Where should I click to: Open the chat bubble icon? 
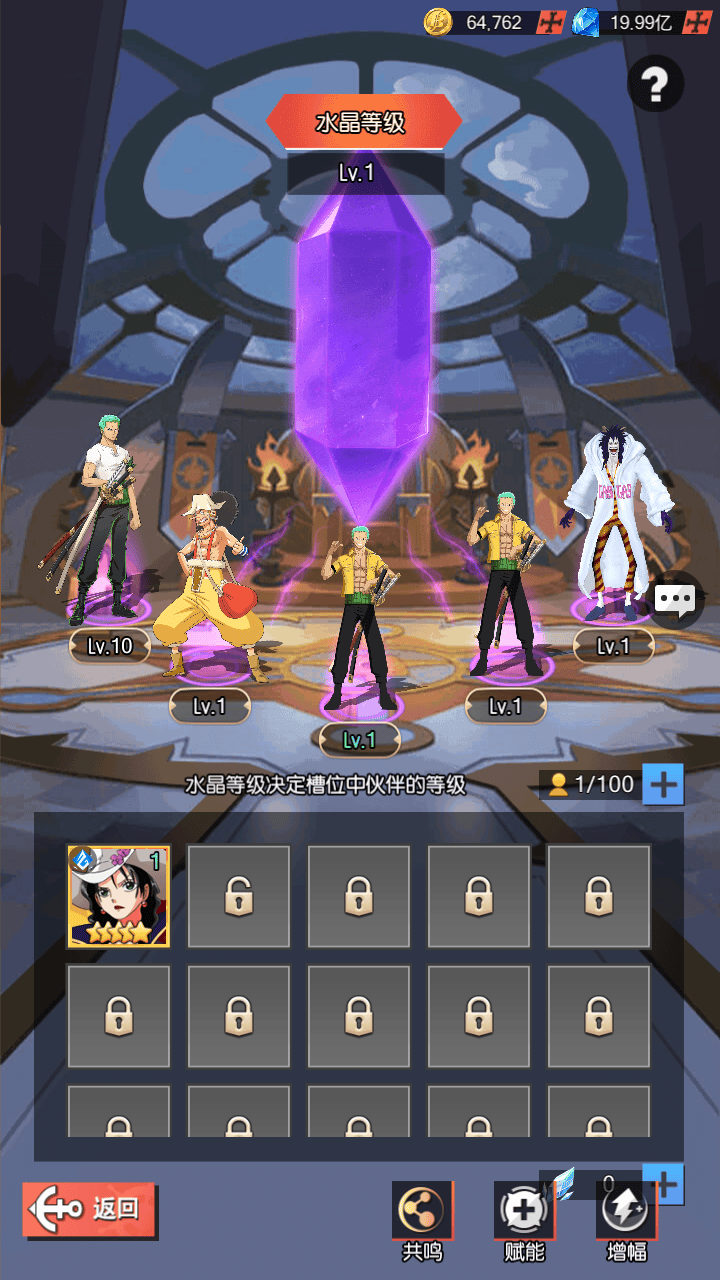pos(676,599)
